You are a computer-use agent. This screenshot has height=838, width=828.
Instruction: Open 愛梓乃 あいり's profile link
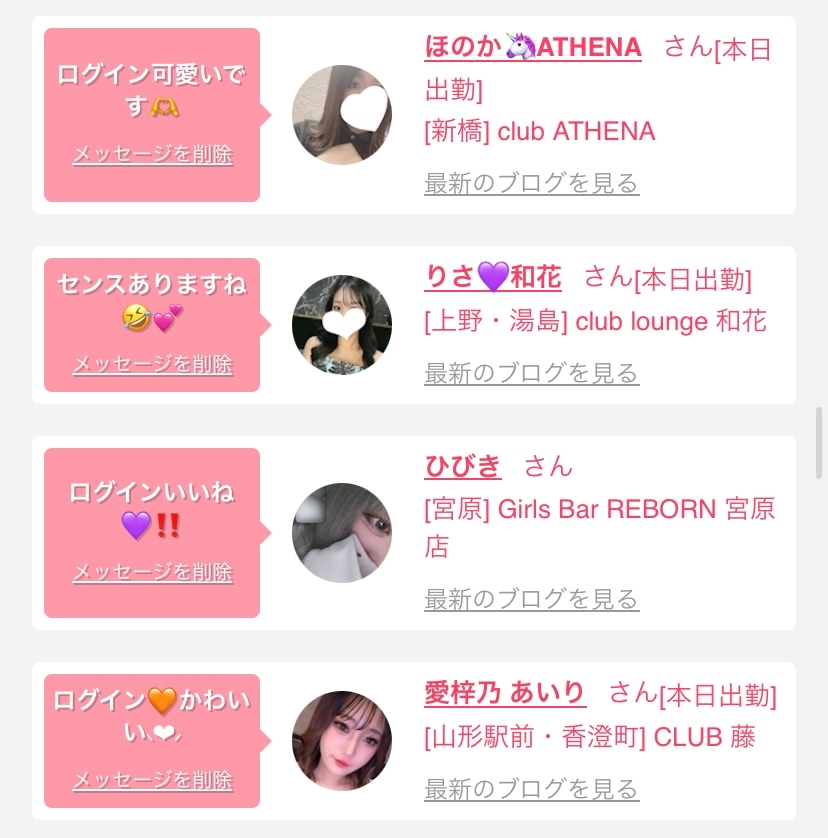tap(505, 693)
